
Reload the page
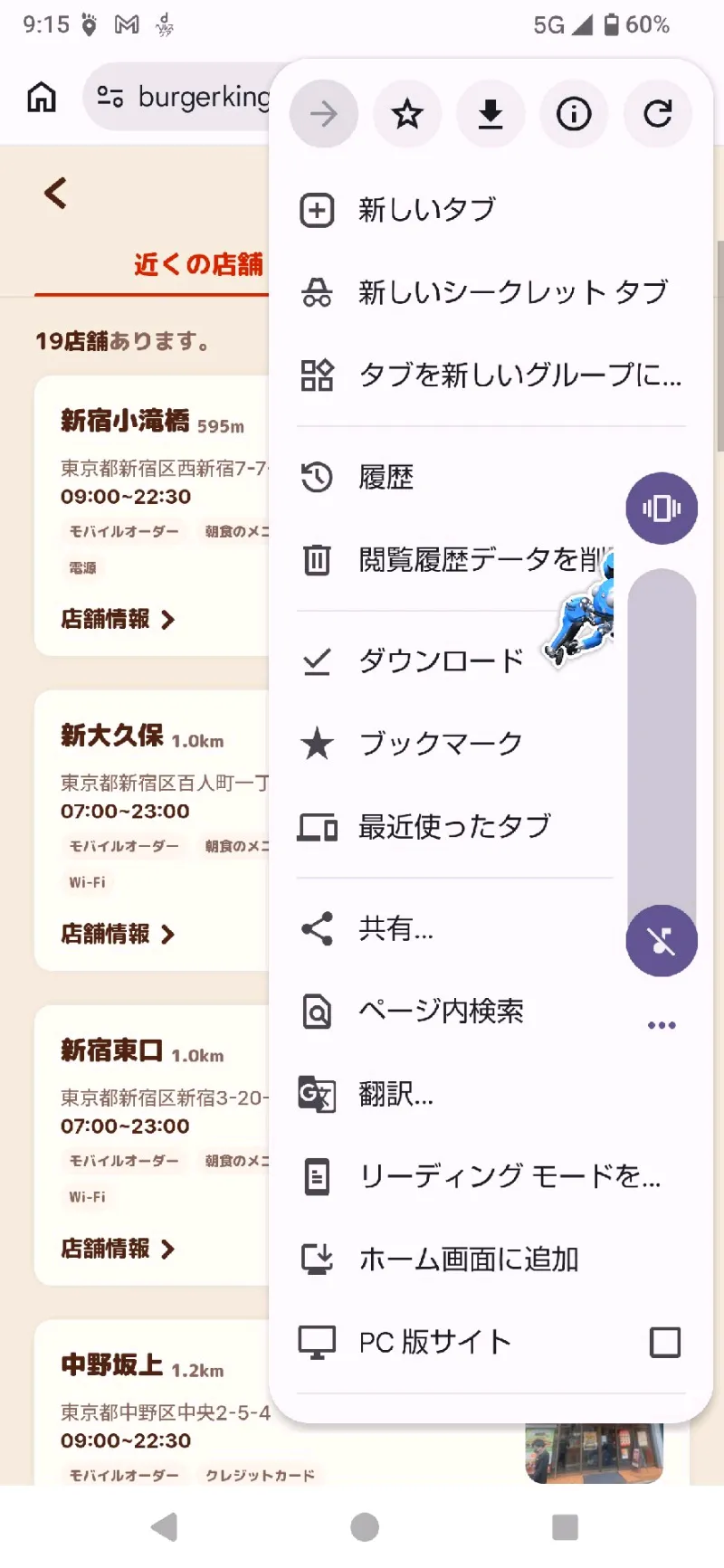point(657,114)
